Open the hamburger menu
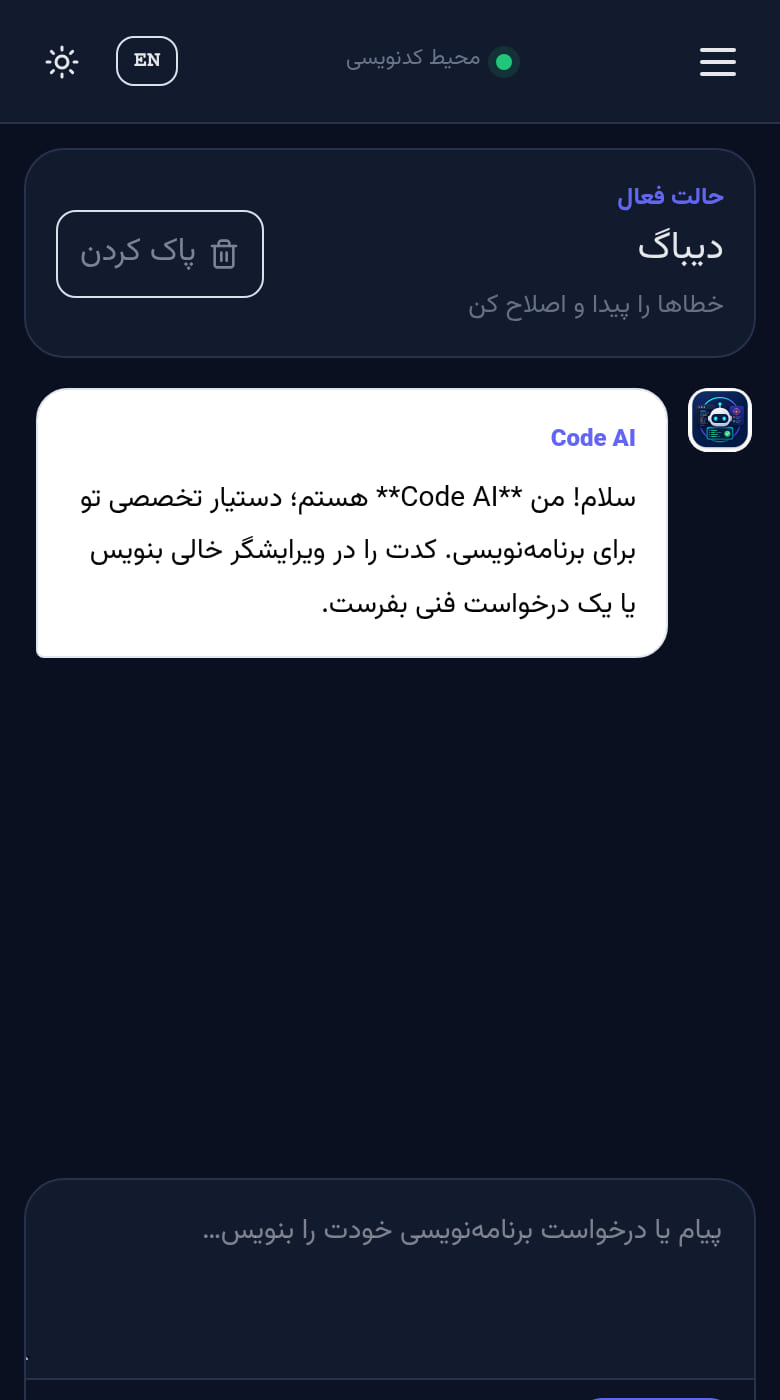 [x=718, y=62]
